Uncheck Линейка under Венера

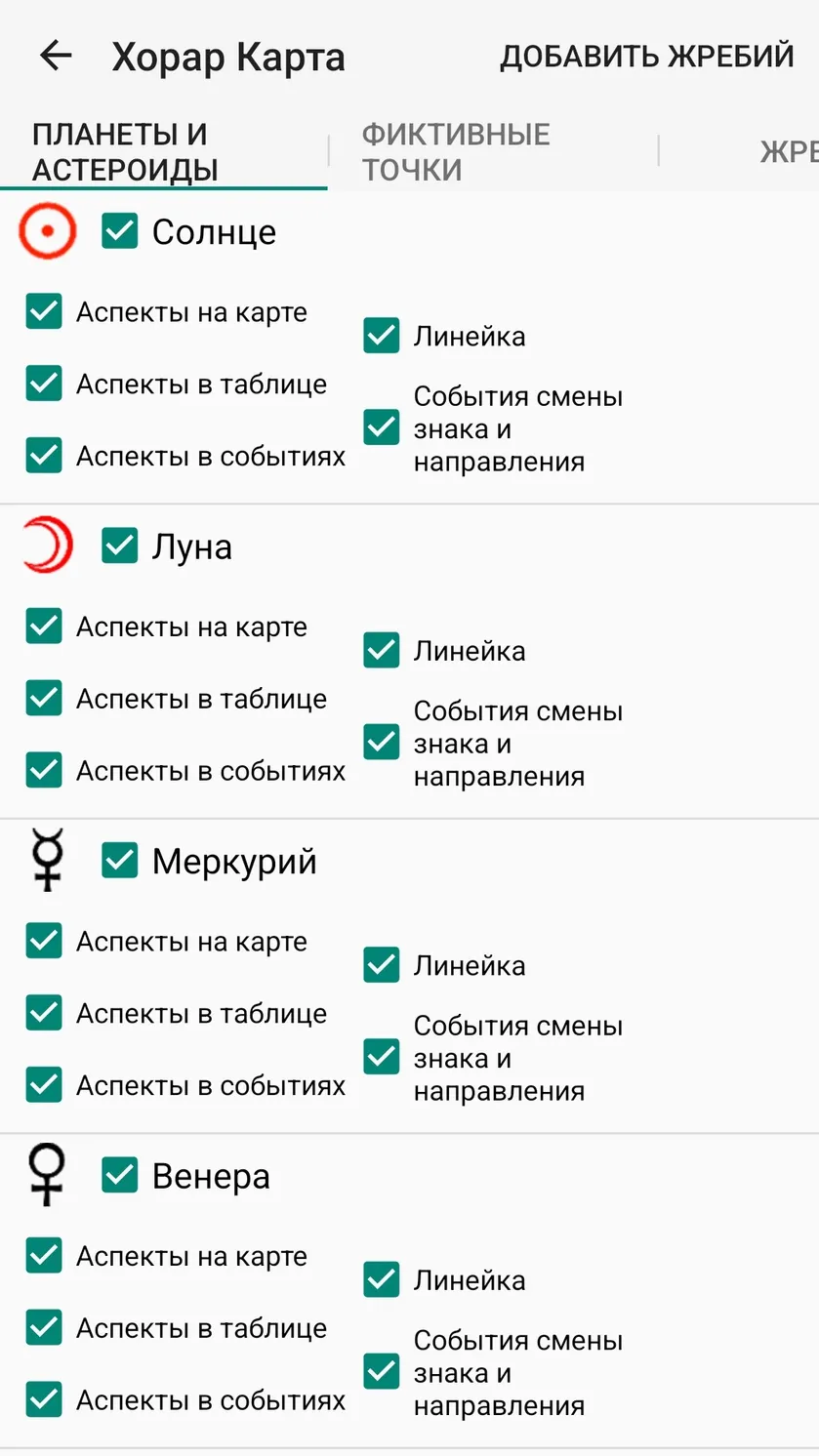pos(381,1279)
